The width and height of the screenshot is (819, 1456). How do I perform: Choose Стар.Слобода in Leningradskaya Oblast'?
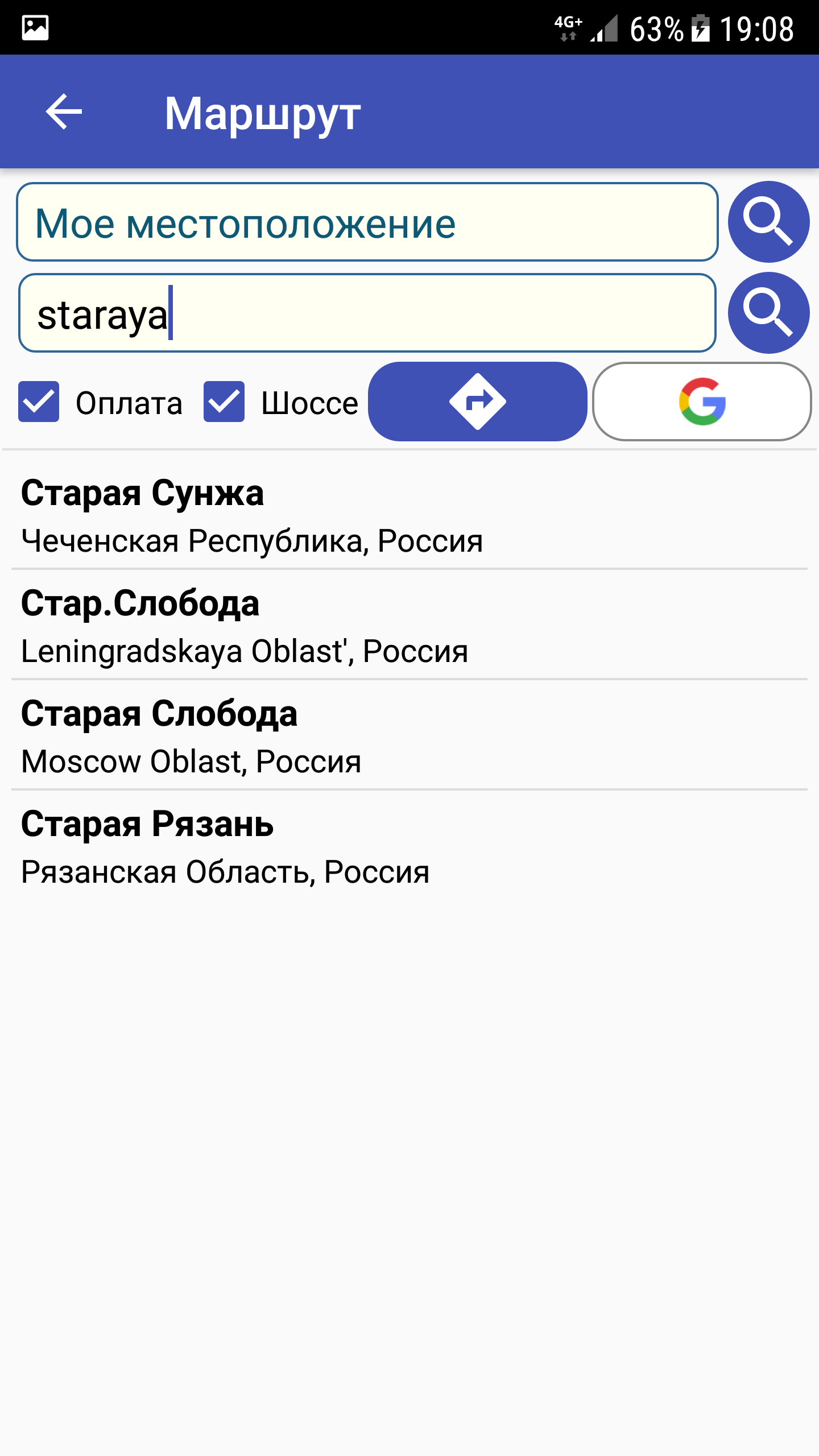click(409, 626)
